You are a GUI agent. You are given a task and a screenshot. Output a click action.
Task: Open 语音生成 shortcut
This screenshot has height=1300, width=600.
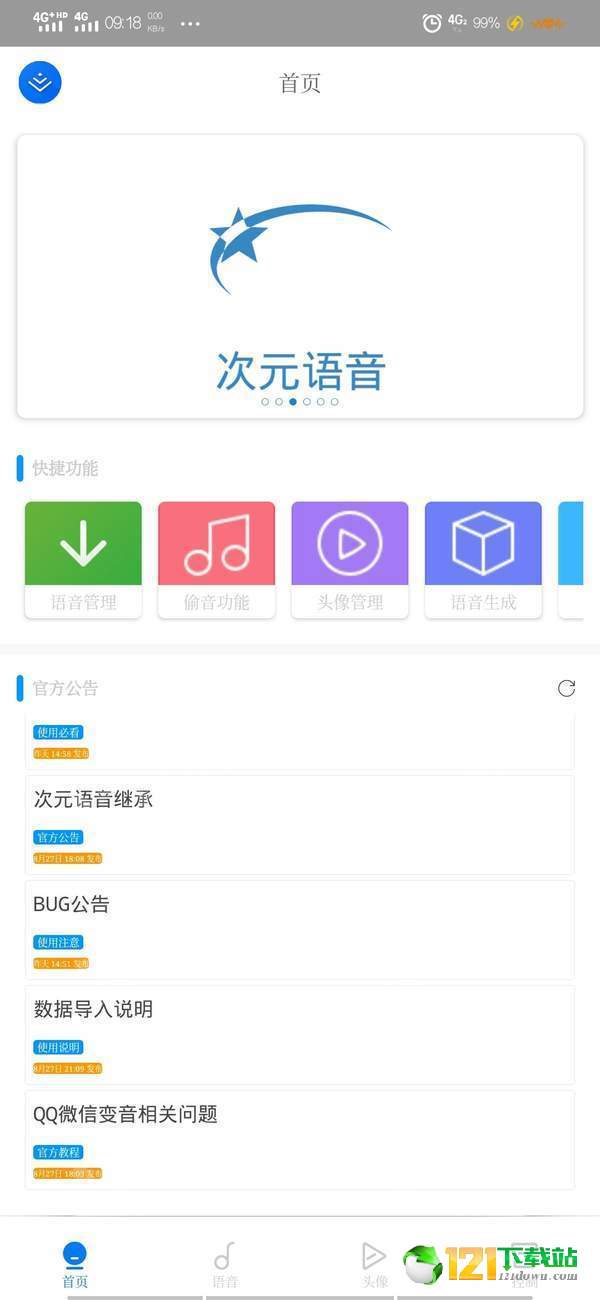click(x=483, y=559)
